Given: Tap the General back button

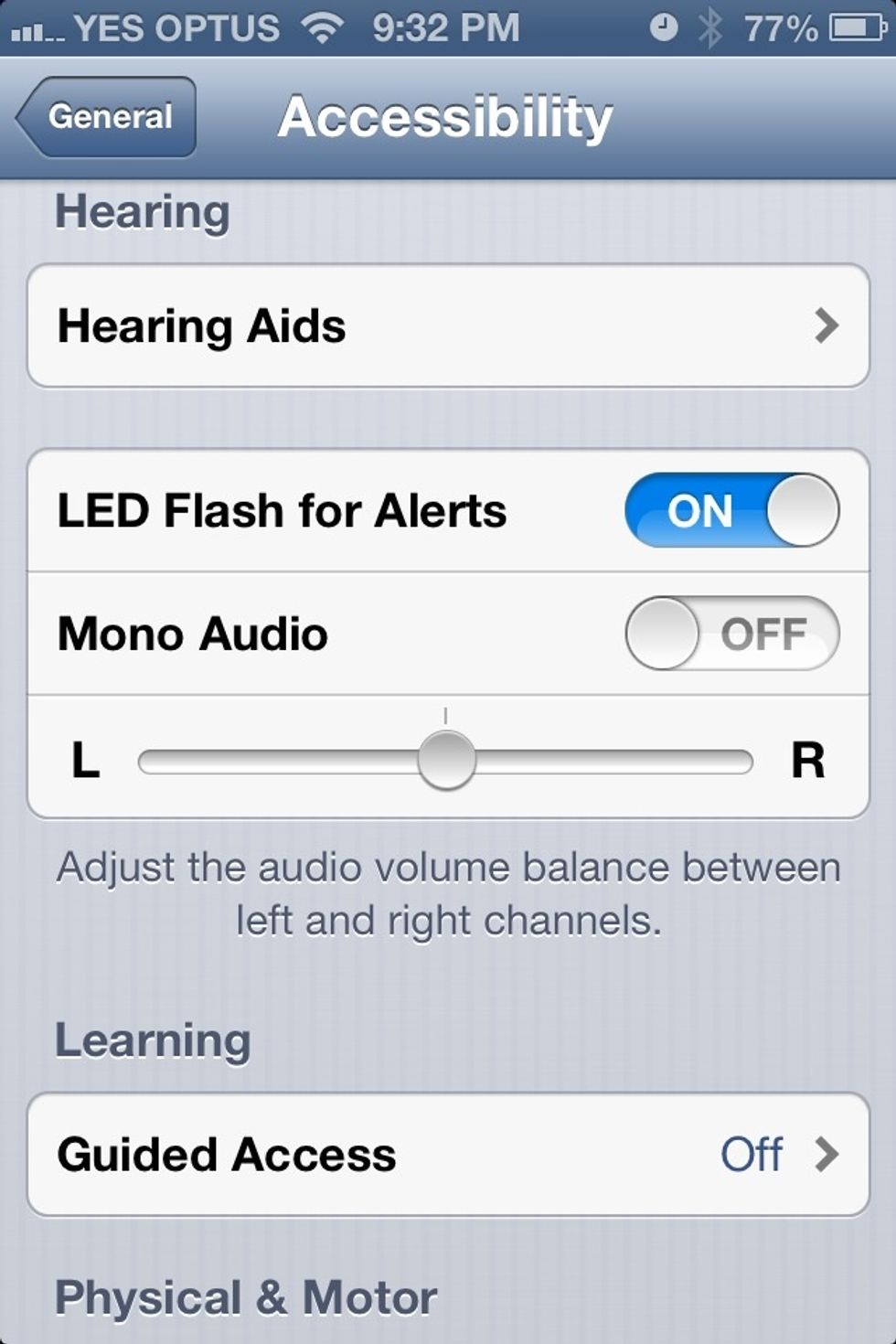Looking at the screenshot, I should [x=105, y=117].
